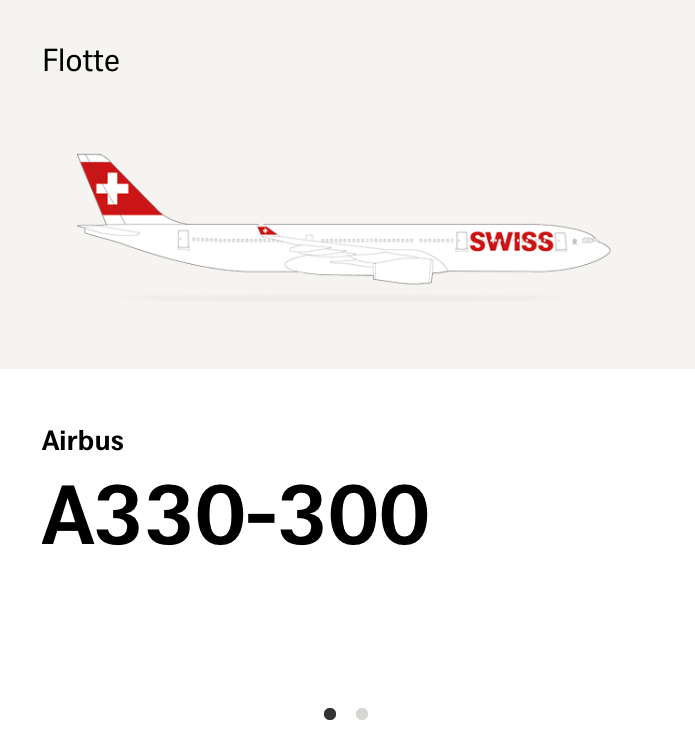This screenshot has width=695, height=741.
Task: Jump to the second carousel page dot
Action: [362, 714]
